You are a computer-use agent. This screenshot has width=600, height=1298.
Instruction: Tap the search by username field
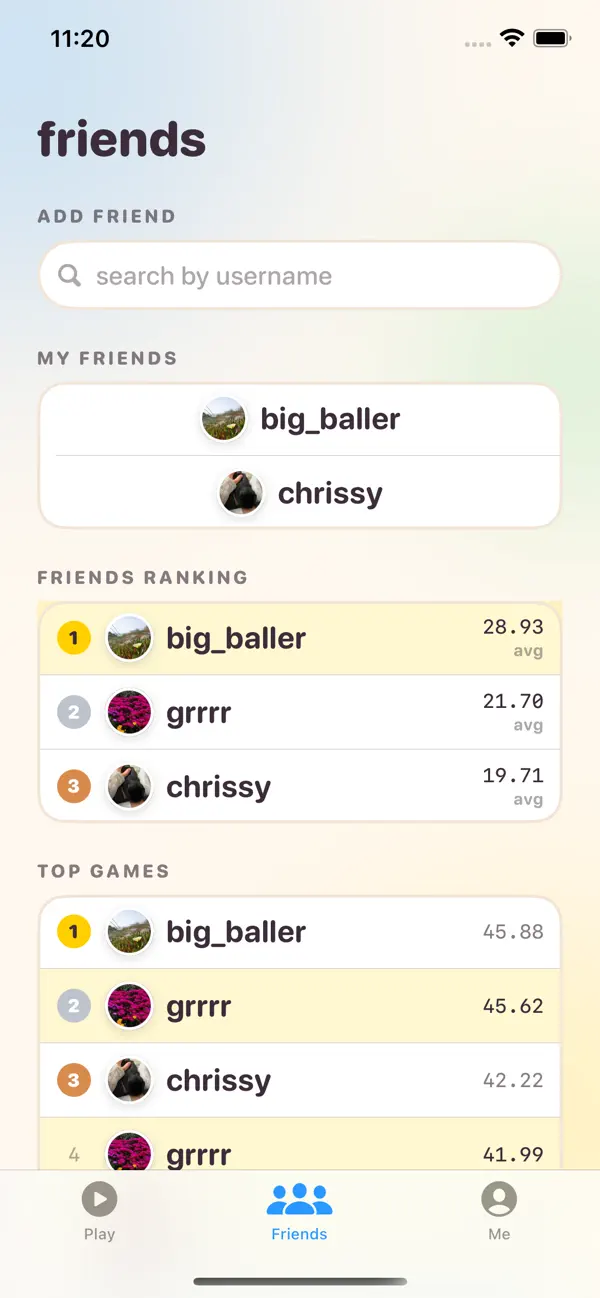coord(299,275)
